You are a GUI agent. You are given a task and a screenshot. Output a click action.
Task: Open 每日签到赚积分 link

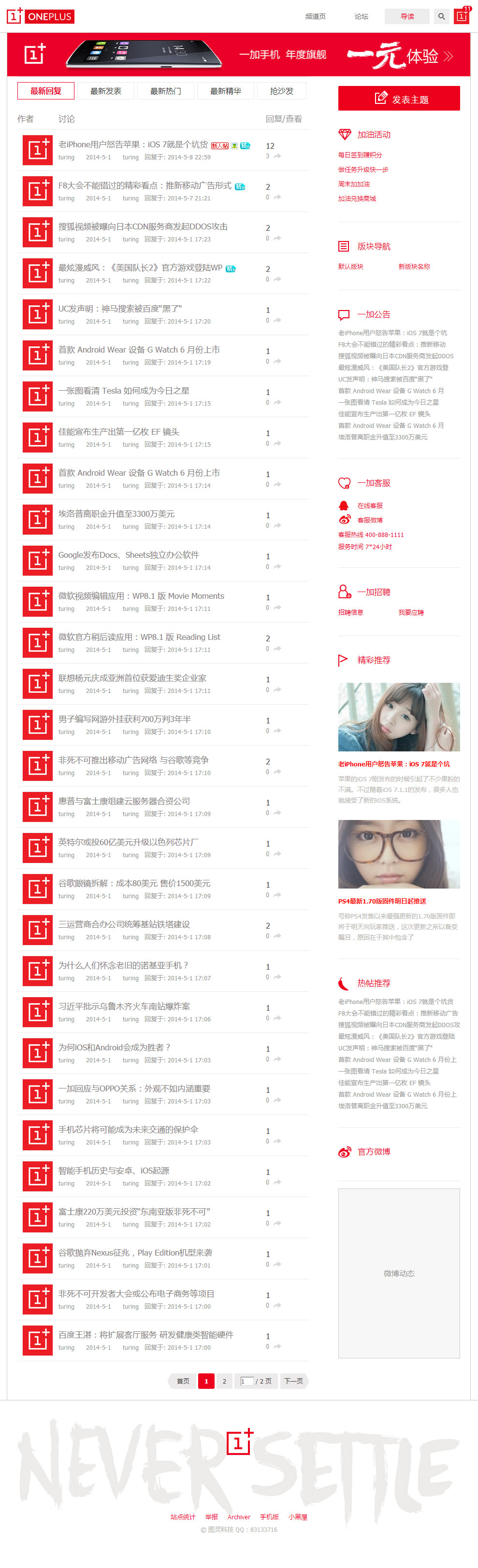360,155
